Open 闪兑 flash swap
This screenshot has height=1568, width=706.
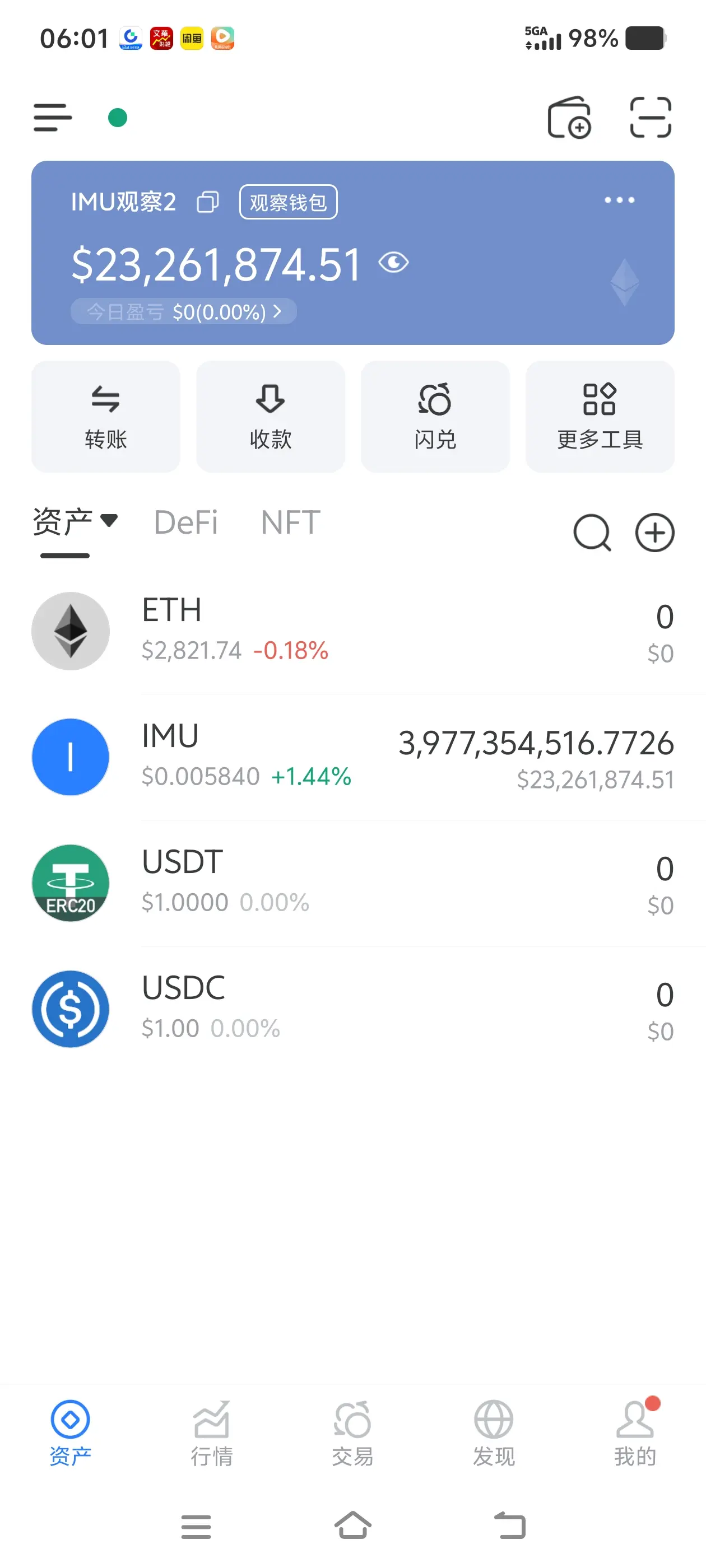click(x=435, y=417)
